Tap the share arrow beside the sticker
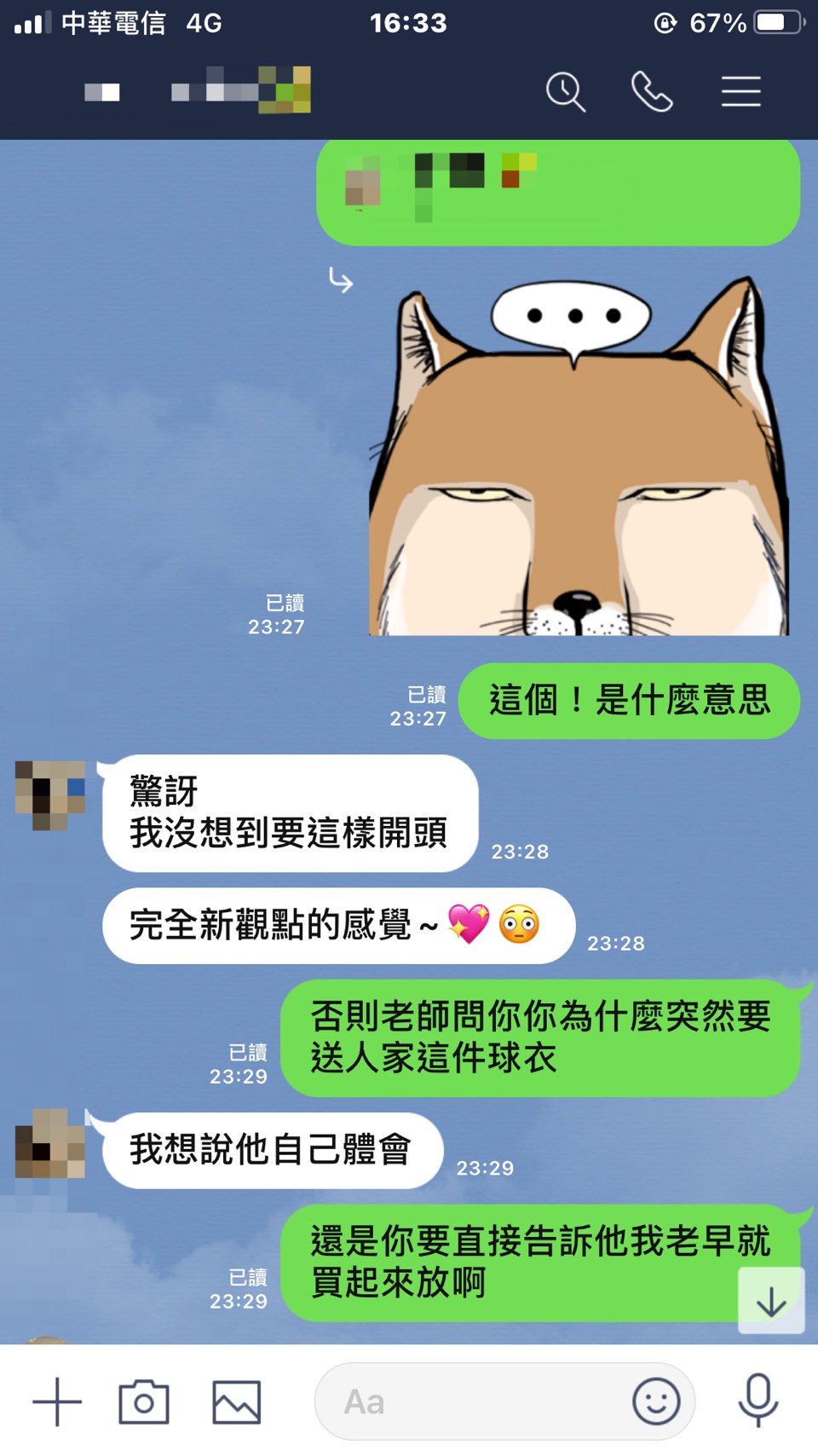 tap(341, 280)
